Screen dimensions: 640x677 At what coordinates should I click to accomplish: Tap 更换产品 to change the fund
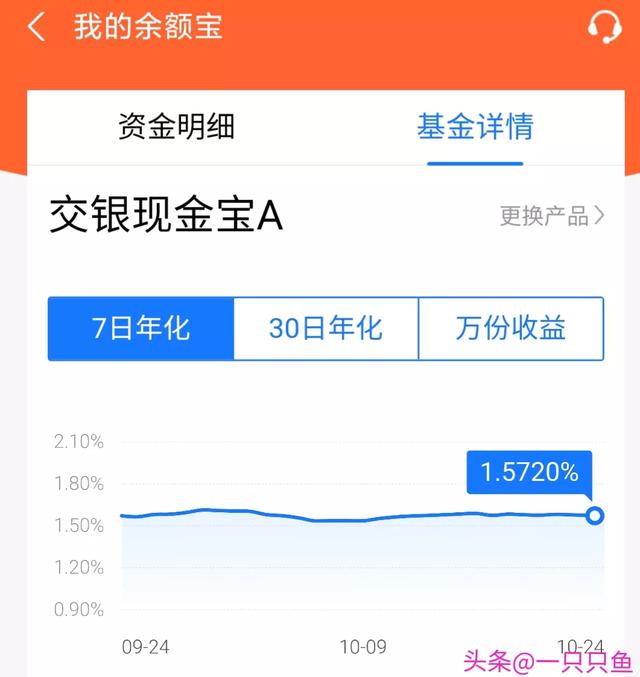(552, 216)
